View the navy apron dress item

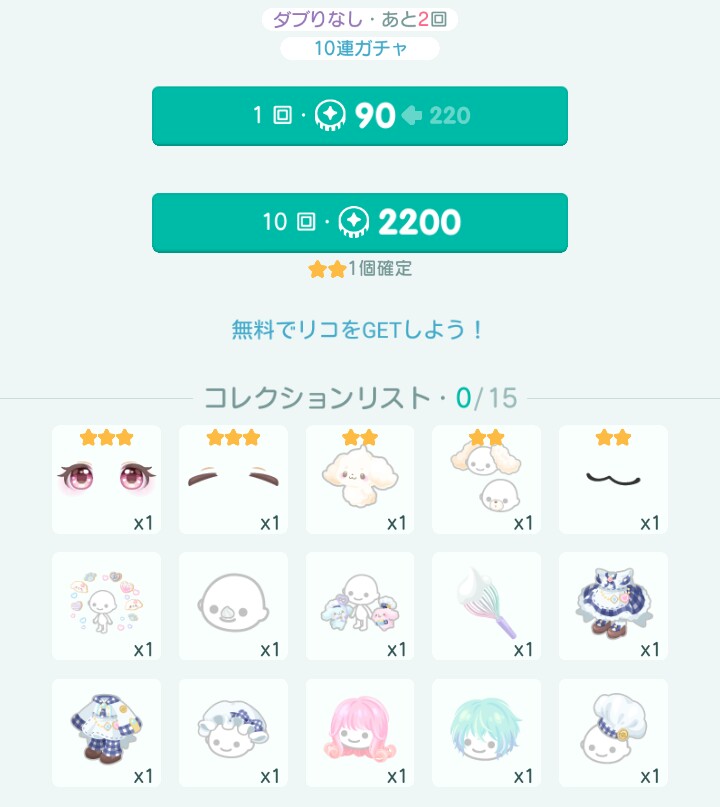click(x=613, y=606)
